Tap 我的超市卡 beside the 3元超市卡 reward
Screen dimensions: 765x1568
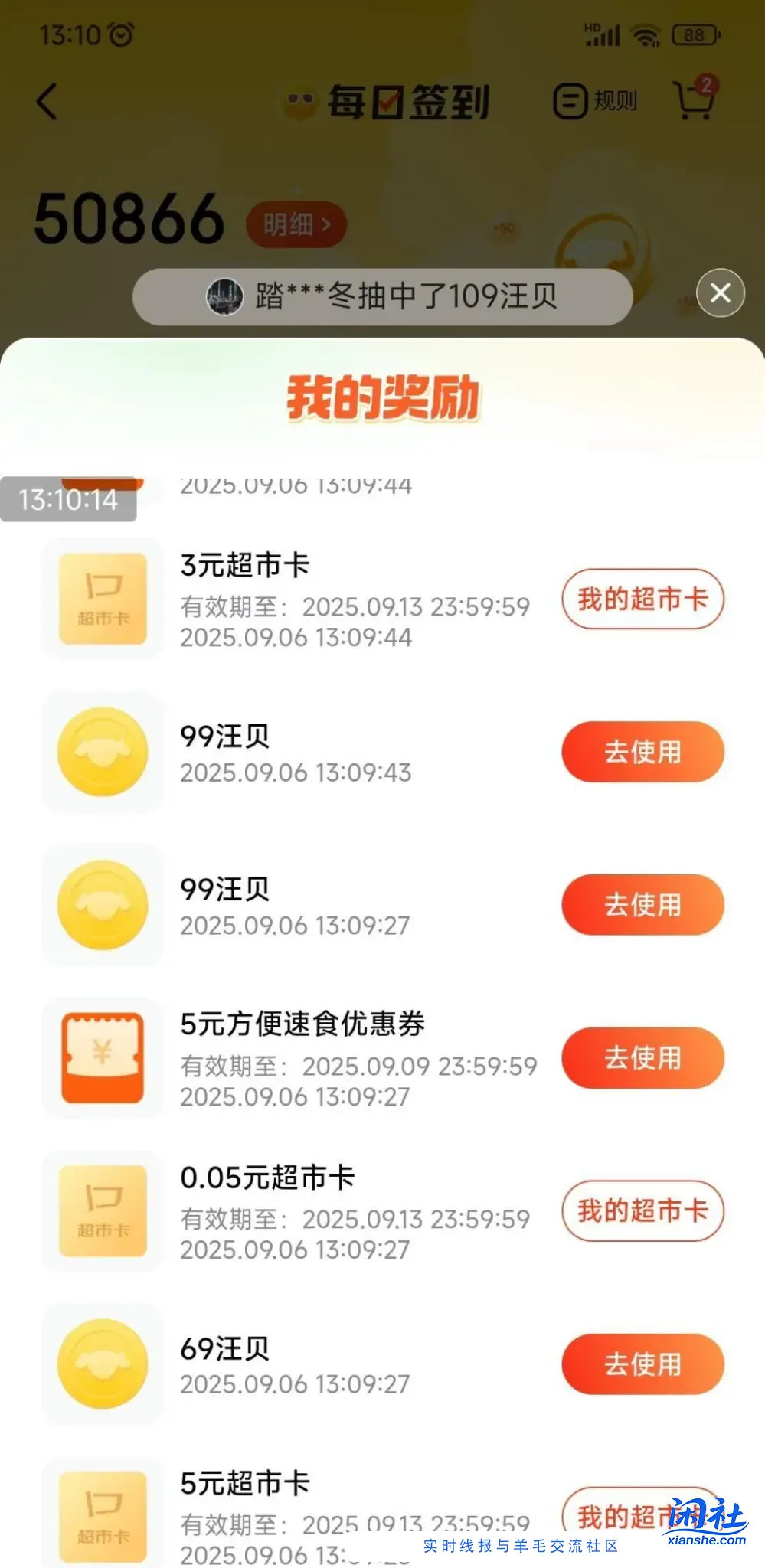(642, 599)
